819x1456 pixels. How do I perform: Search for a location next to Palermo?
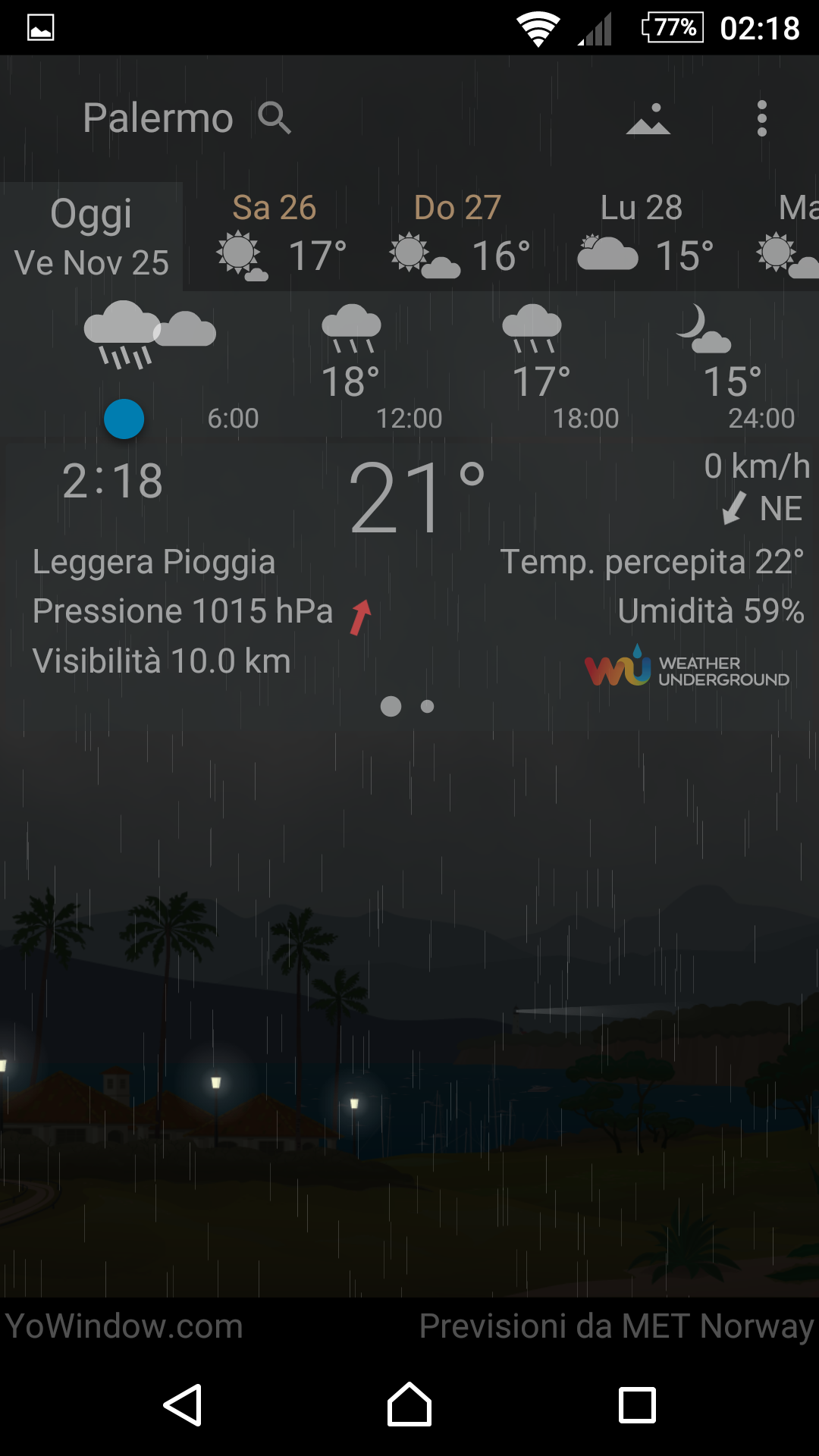pos(275,118)
